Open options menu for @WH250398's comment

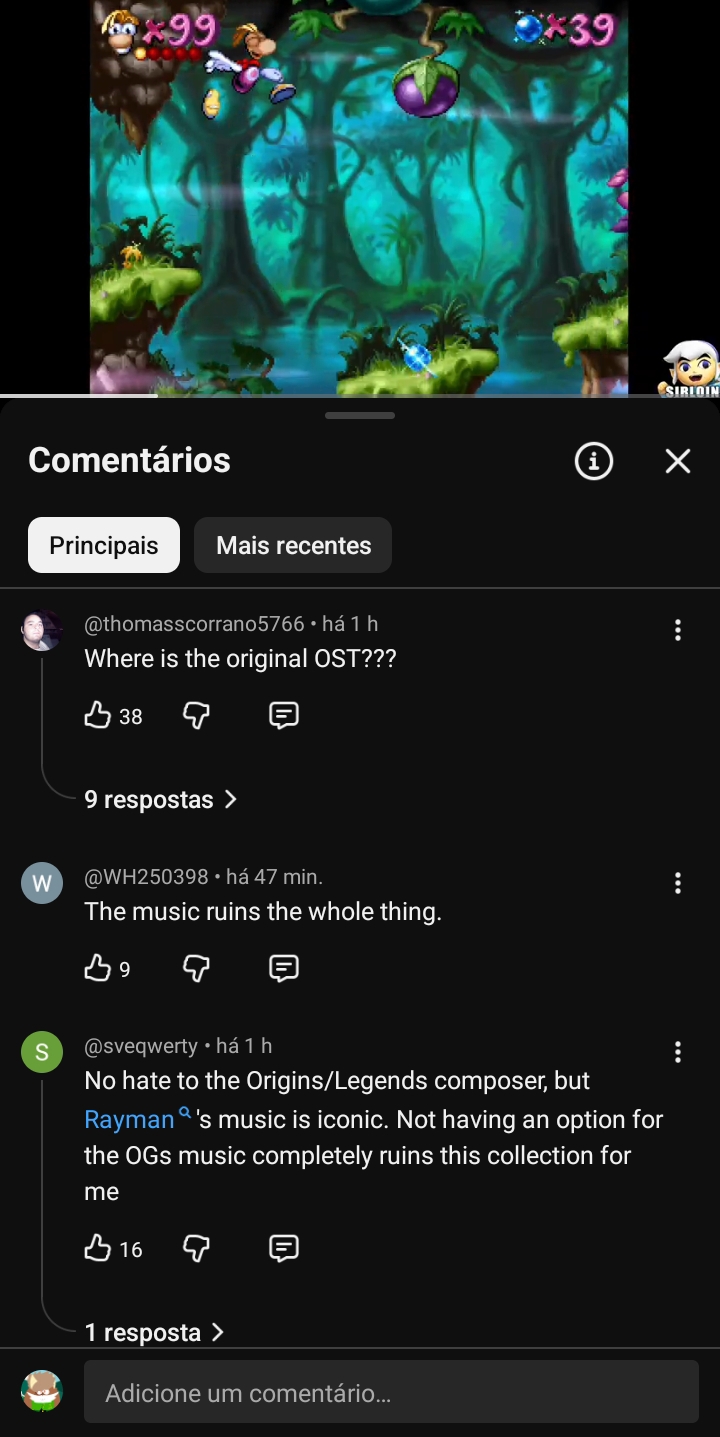678,883
